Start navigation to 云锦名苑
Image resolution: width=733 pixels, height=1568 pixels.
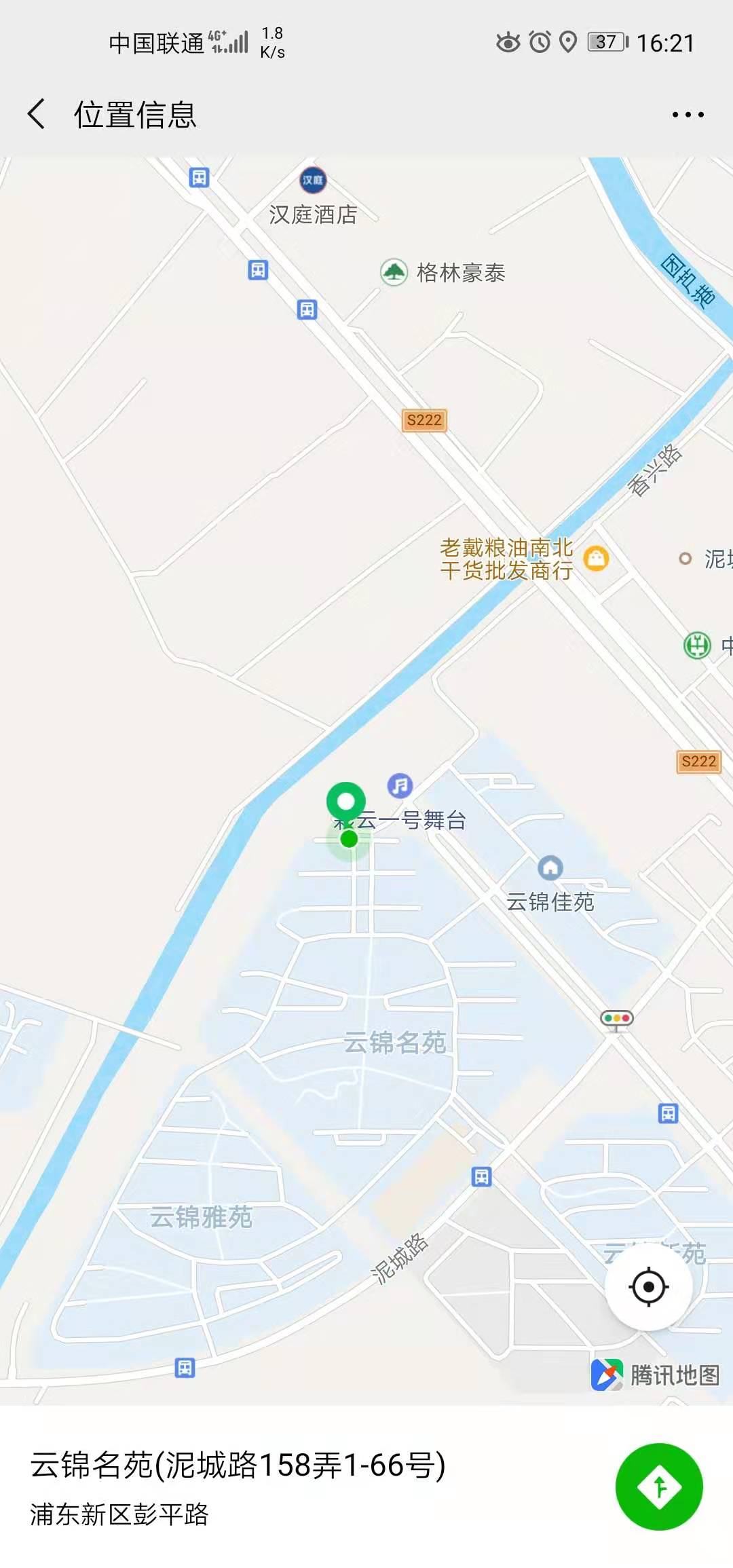coord(658,1487)
